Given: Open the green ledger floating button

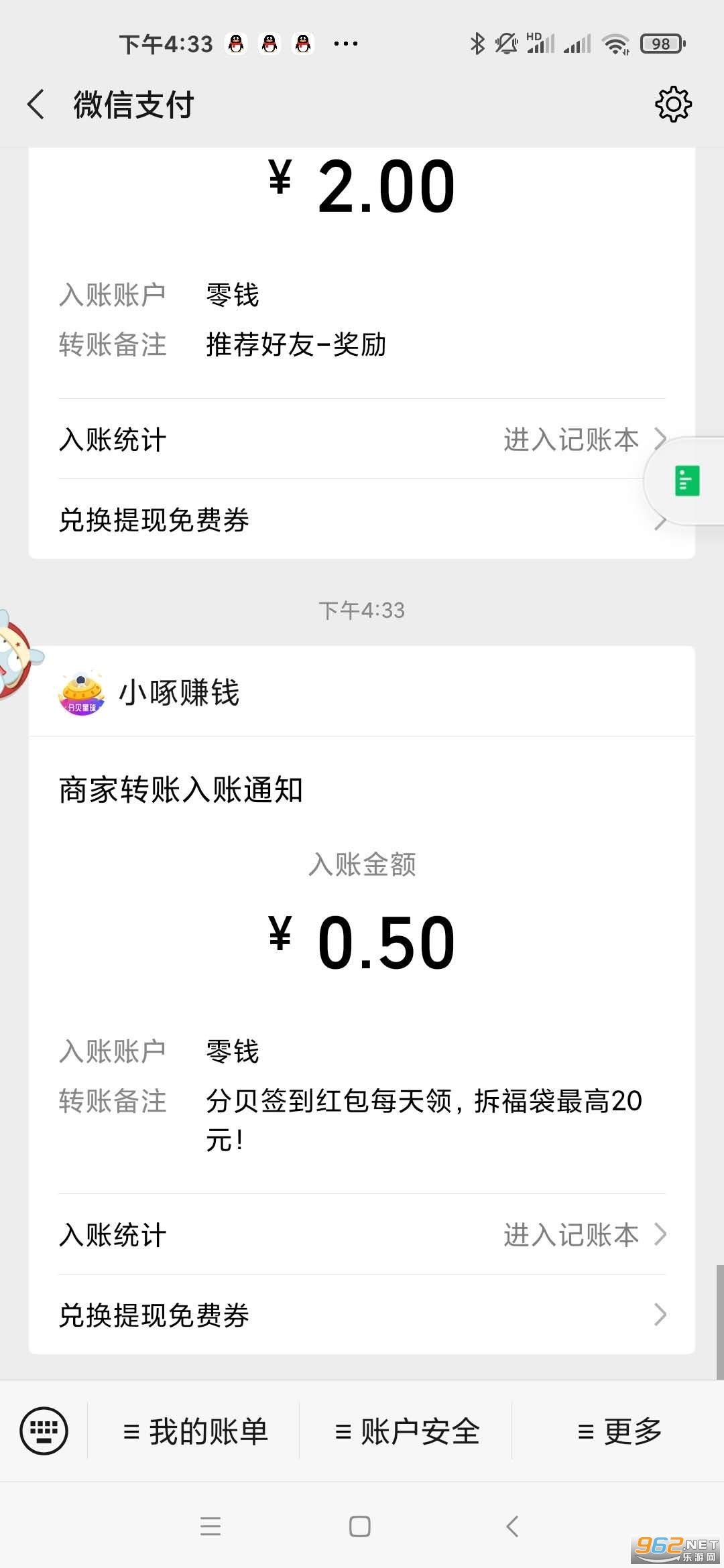Looking at the screenshot, I should 686,480.
